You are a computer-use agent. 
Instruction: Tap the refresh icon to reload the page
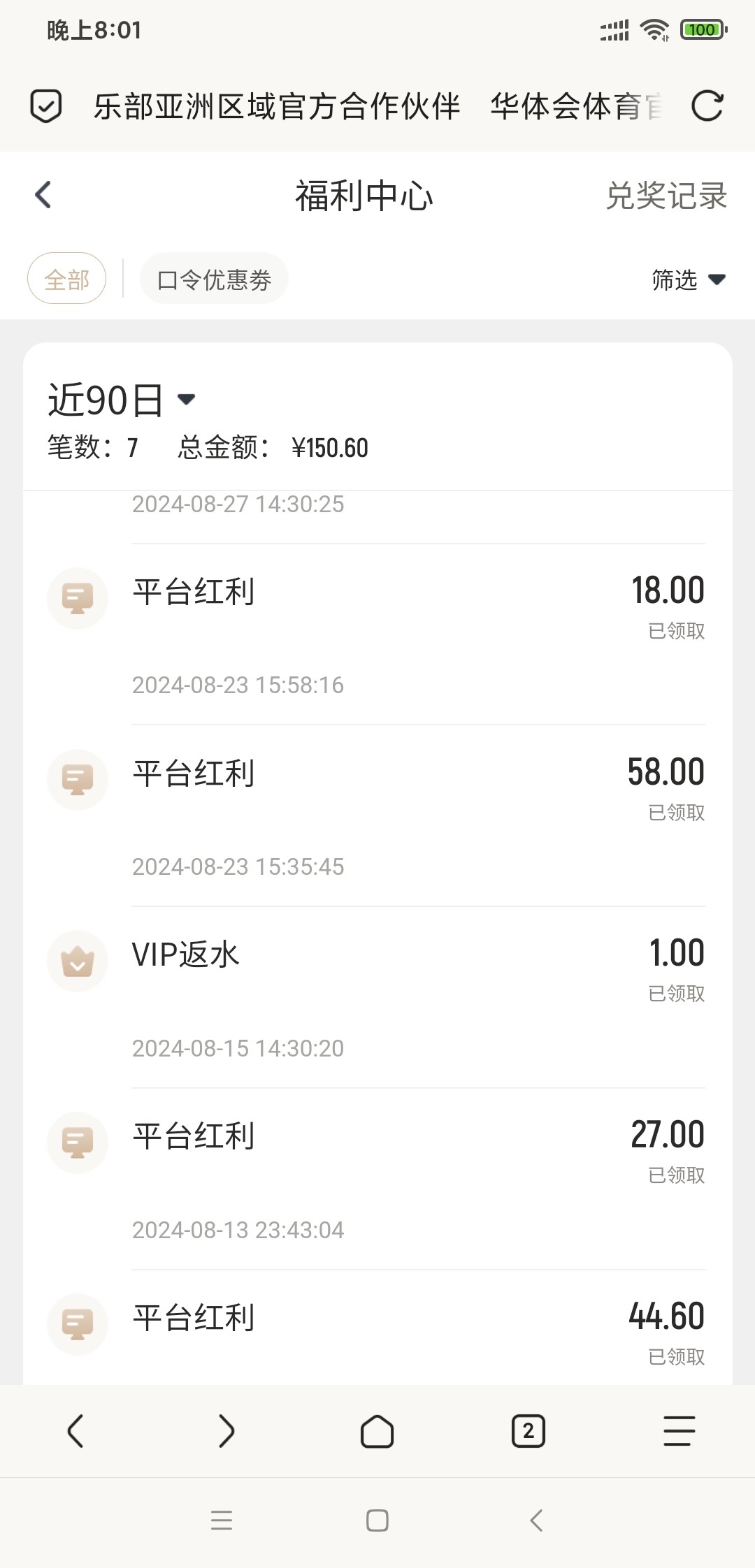coord(708,106)
